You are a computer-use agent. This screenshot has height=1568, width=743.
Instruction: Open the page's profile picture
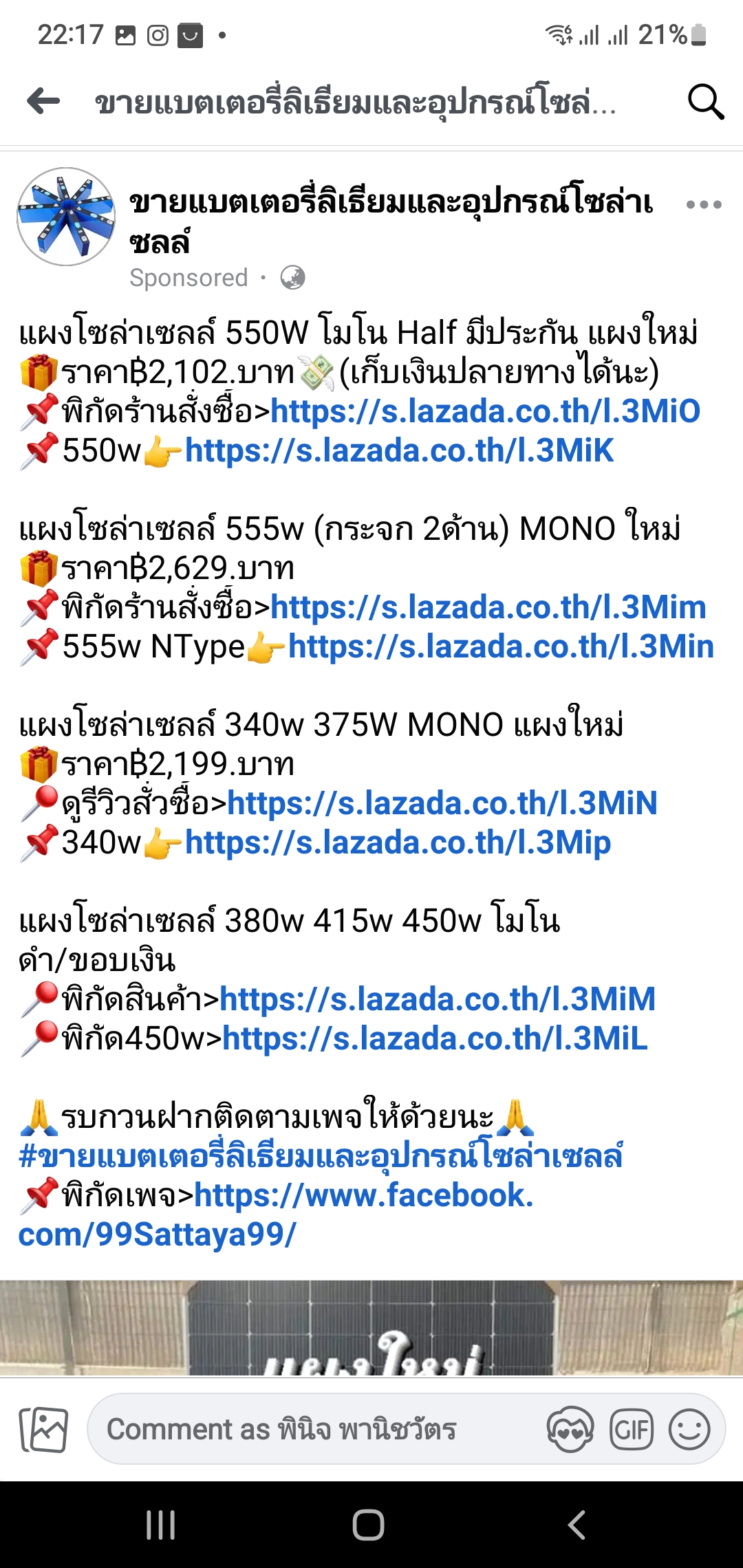pos(66,217)
